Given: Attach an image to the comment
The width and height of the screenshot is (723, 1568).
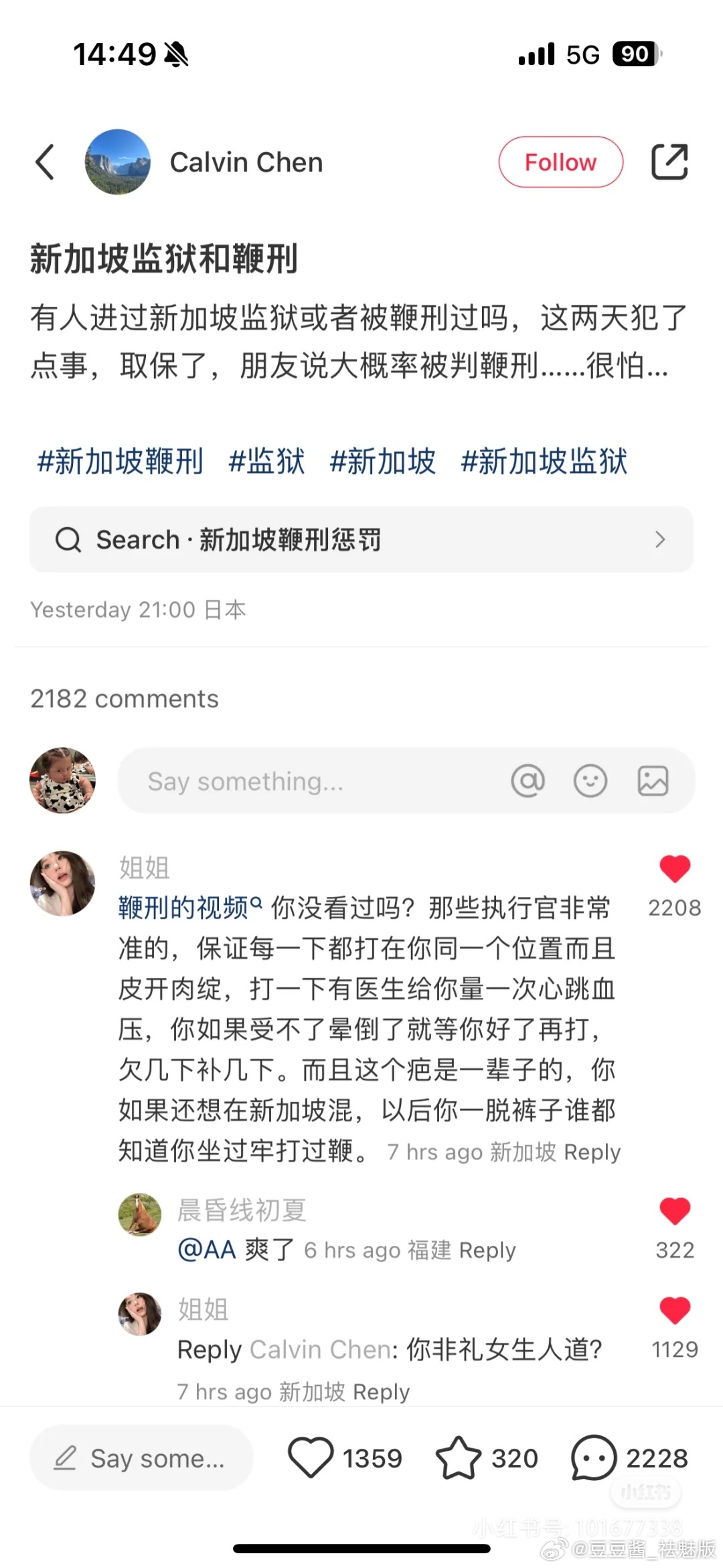Looking at the screenshot, I should (x=653, y=781).
